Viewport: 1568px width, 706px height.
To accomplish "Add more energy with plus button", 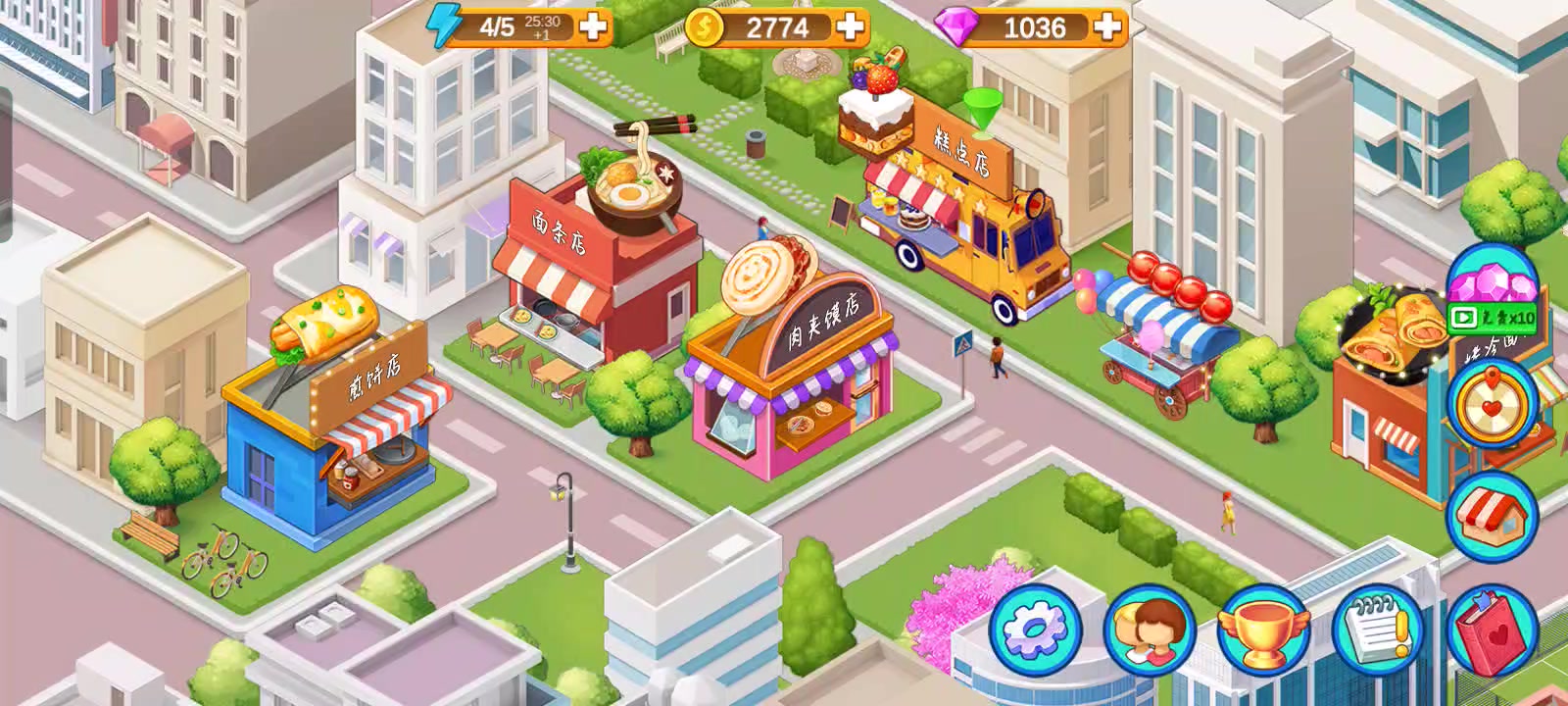I will 593,27.
